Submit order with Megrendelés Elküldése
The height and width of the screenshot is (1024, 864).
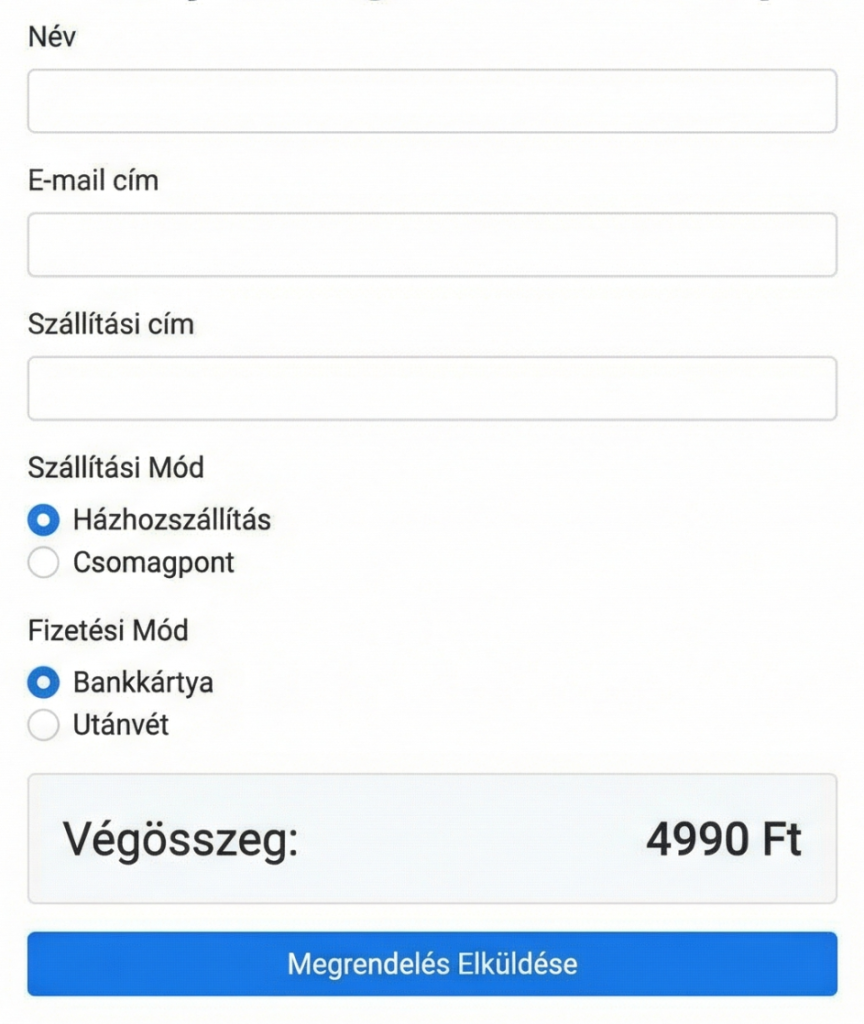(x=432, y=964)
